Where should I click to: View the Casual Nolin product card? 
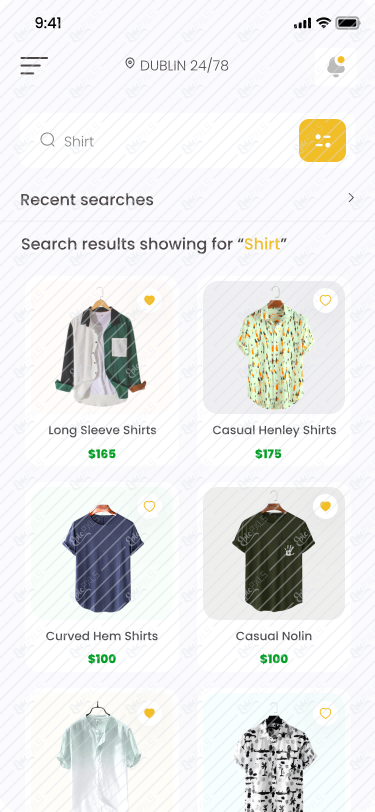274,577
